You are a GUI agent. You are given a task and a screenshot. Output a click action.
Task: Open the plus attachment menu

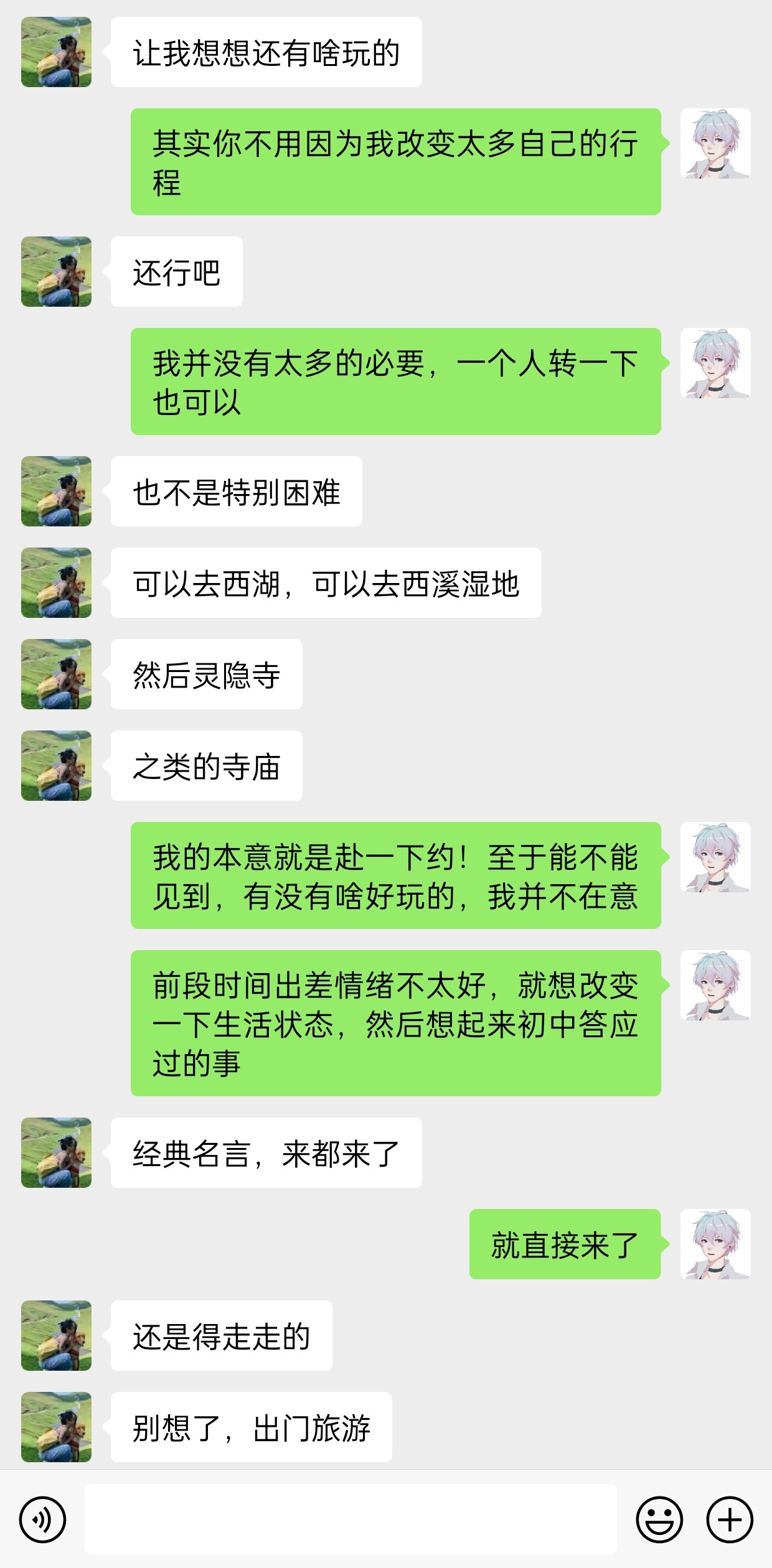point(730,1519)
